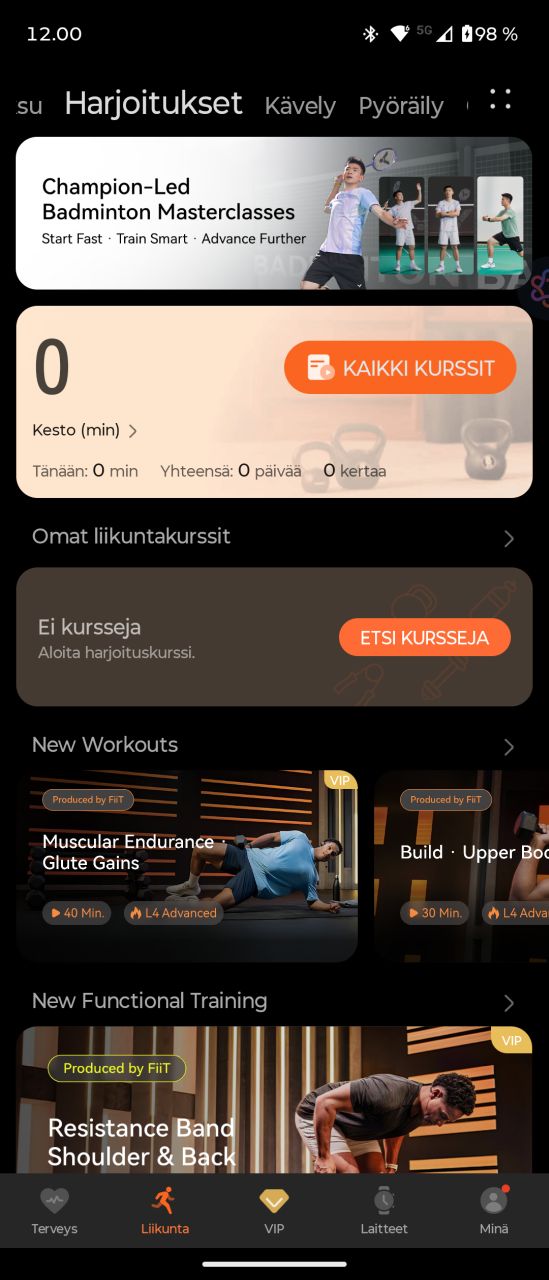Open the four-dot more options menu

(501, 99)
